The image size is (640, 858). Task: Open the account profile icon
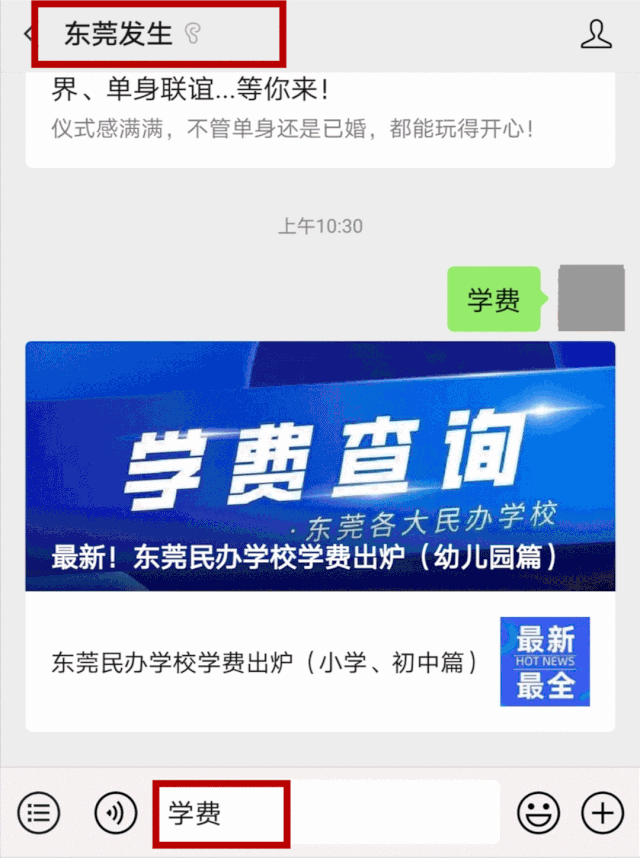click(x=596, y=35)
